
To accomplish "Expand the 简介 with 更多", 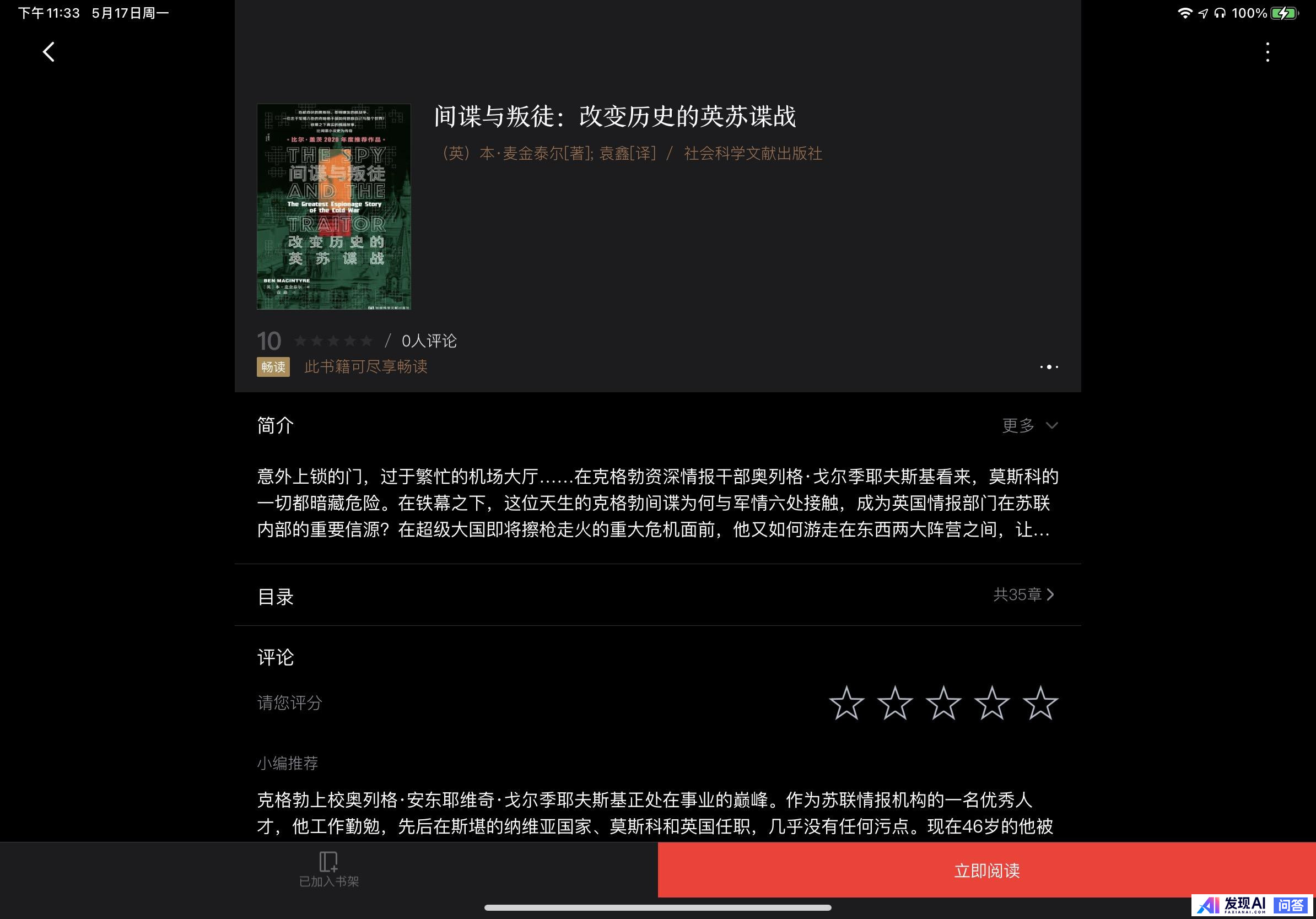I will click(1029, 426).
